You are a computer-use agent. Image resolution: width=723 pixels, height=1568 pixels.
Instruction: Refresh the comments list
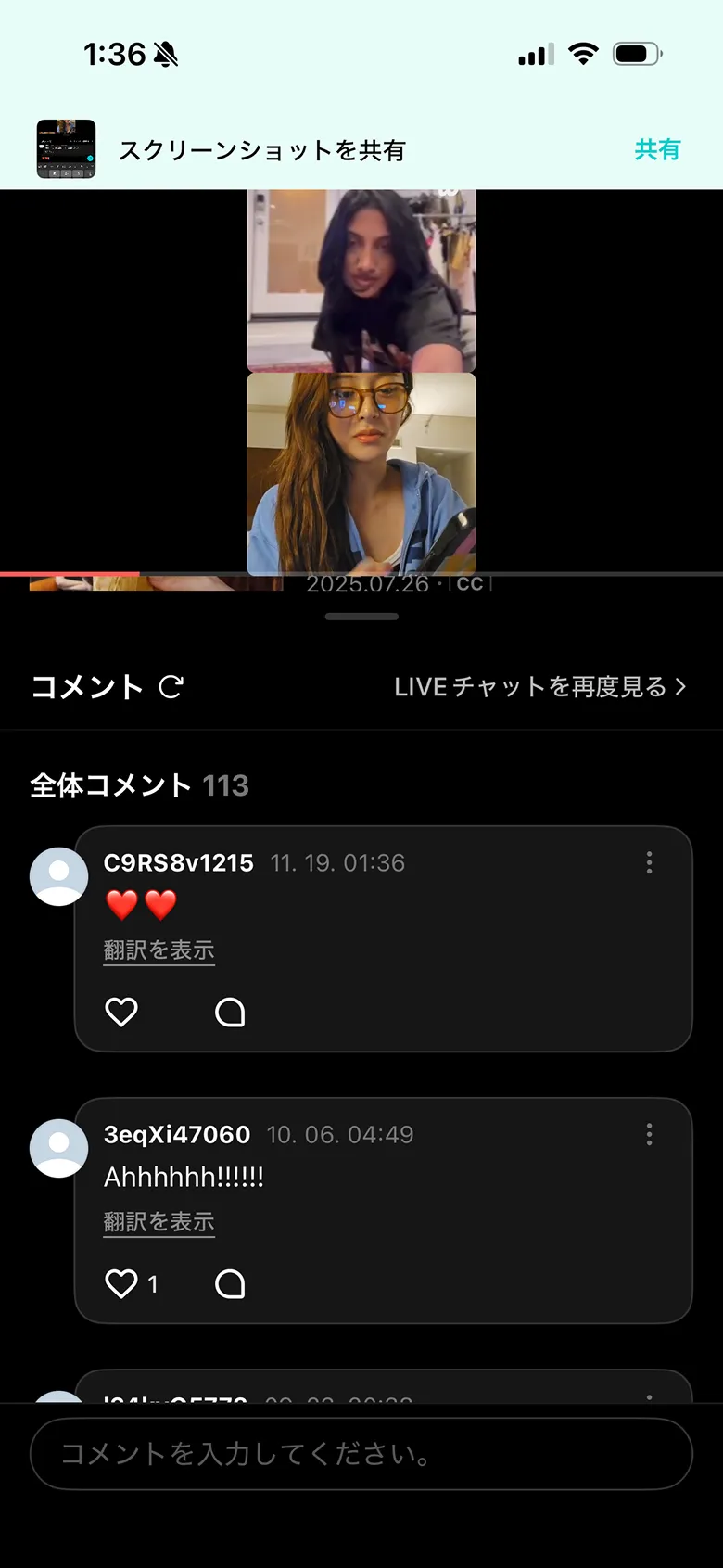point(169,688)
